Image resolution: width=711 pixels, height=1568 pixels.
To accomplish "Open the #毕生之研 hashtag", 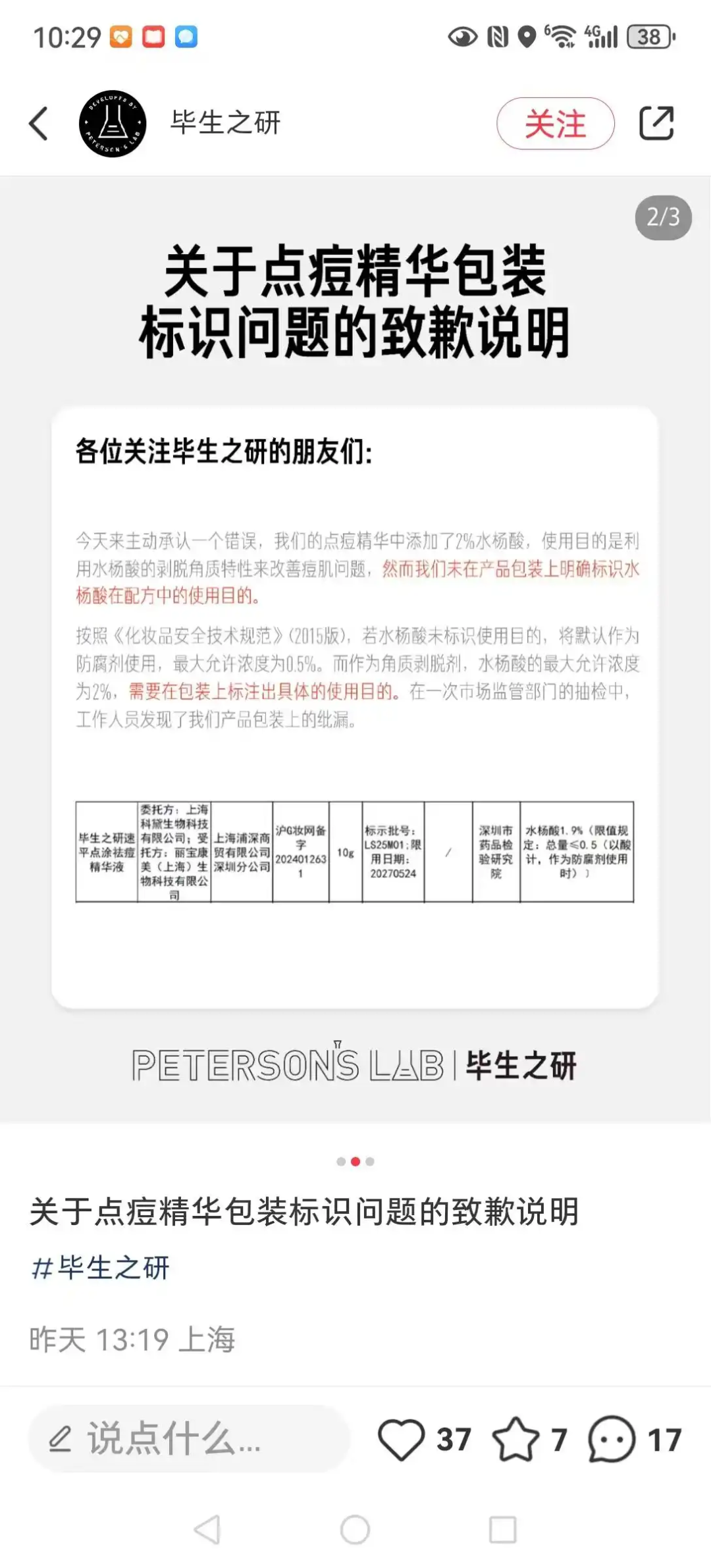I will click(101, 1267).
